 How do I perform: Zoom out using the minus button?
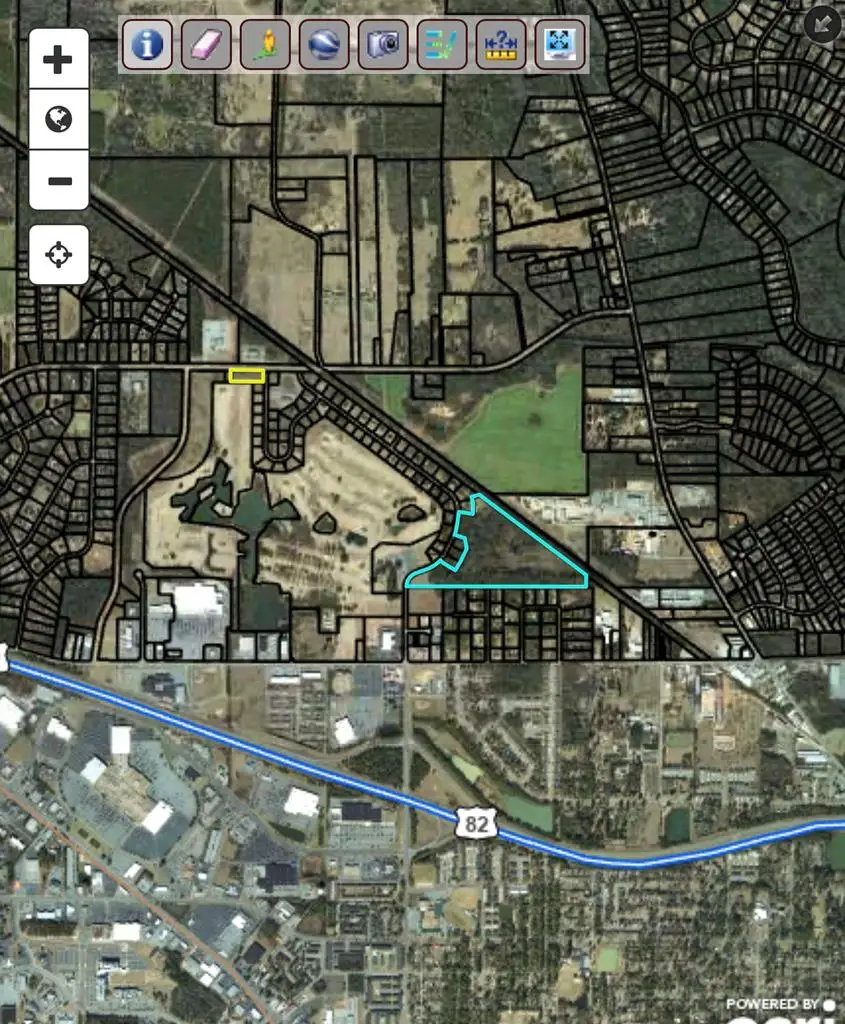tap(58, 181)
